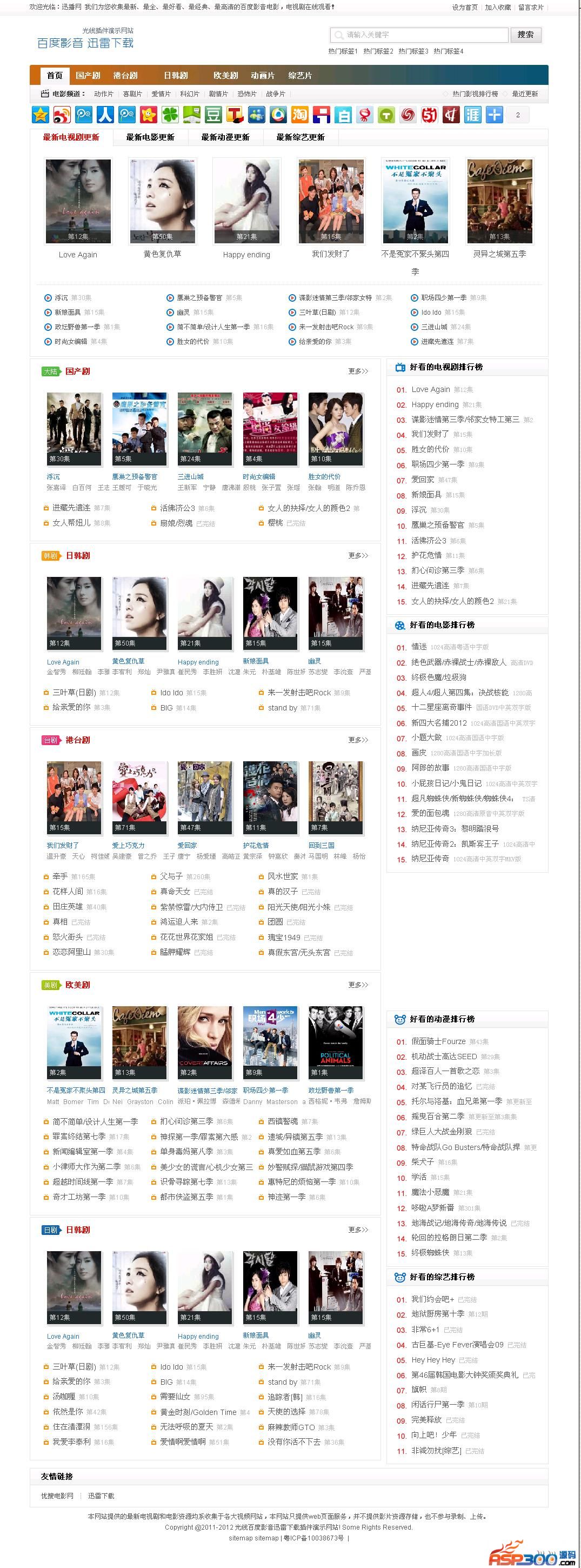Open 鹰巢之预备警官 poster in 国产剧 section
The height and width of the screenshot is (1568, 581).
[x=139, y=429]
